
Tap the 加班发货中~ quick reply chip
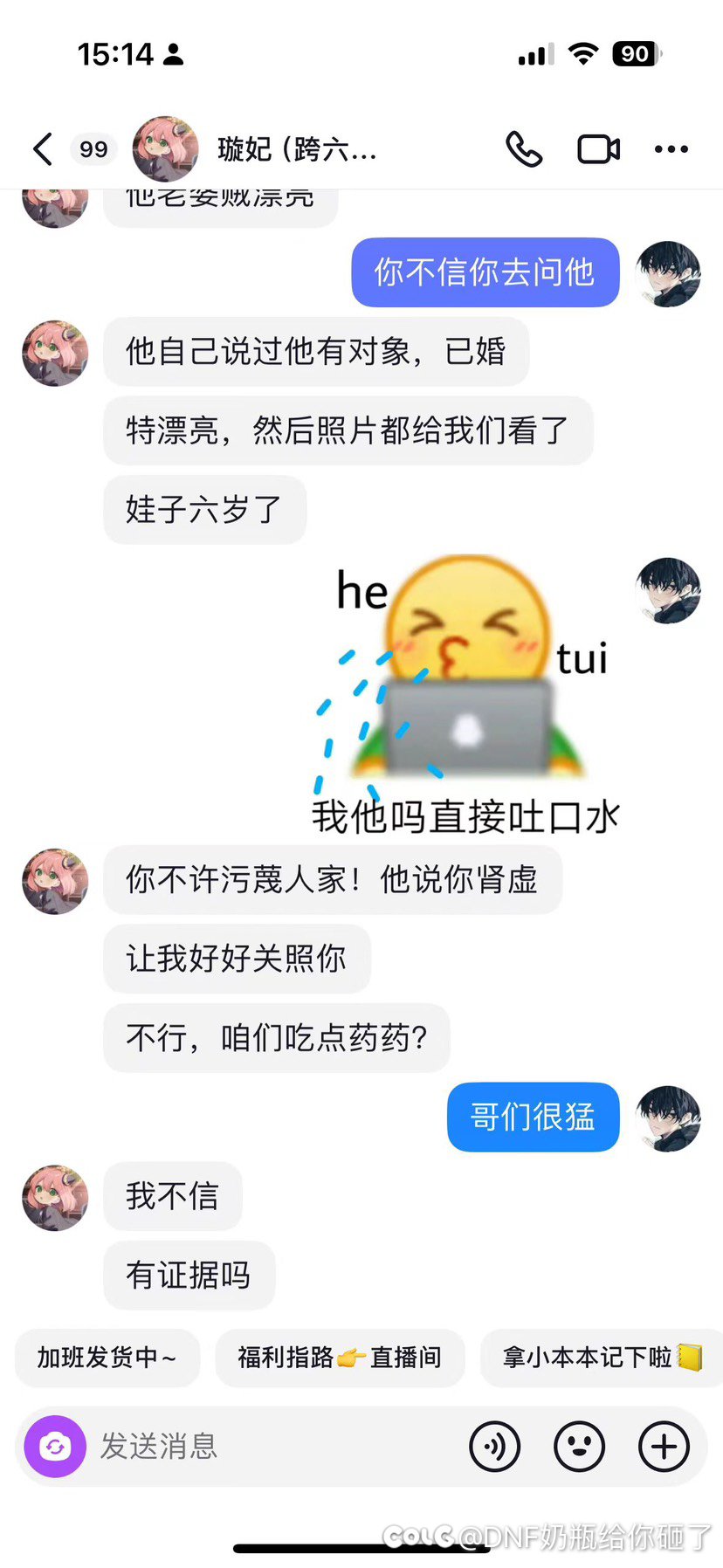coord(107,1358)
